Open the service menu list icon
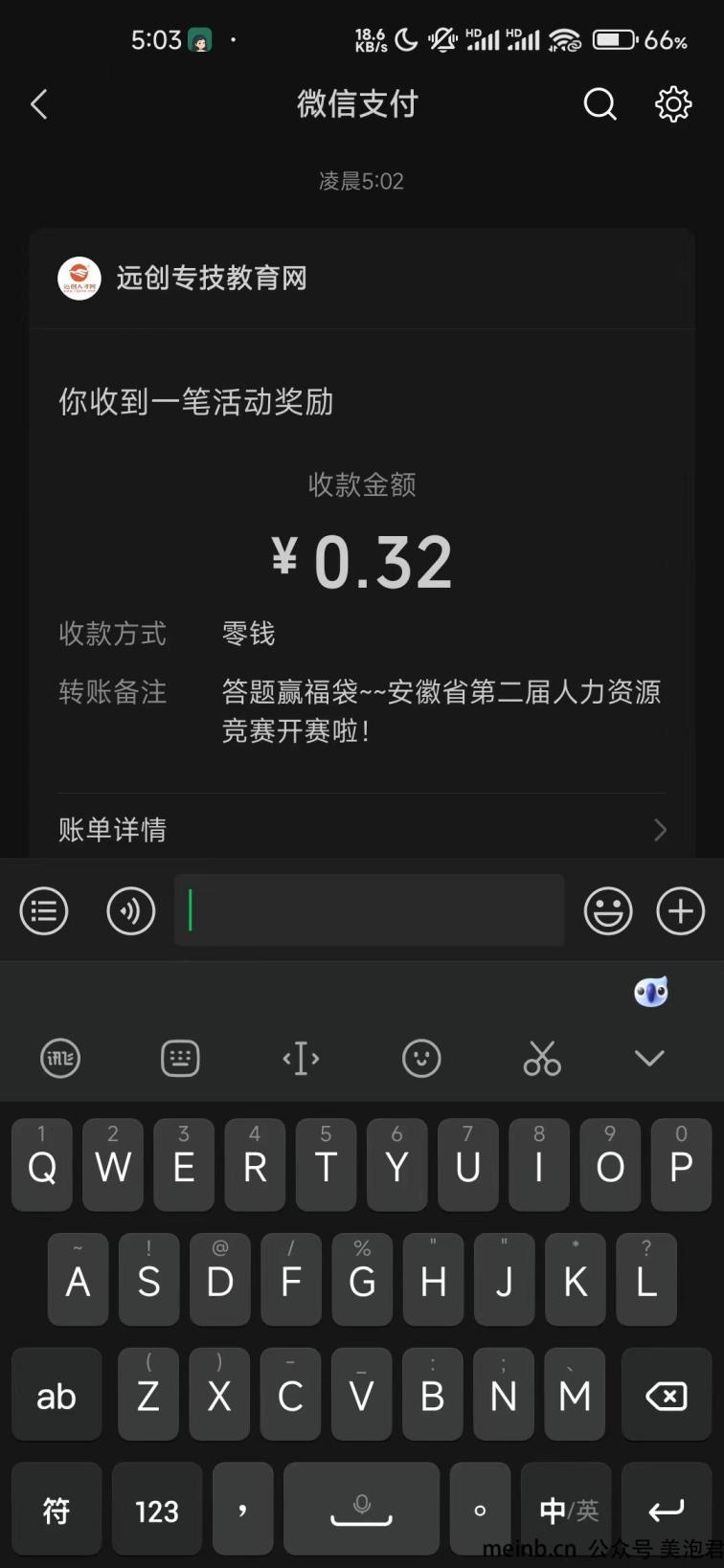 click(44, 911)
